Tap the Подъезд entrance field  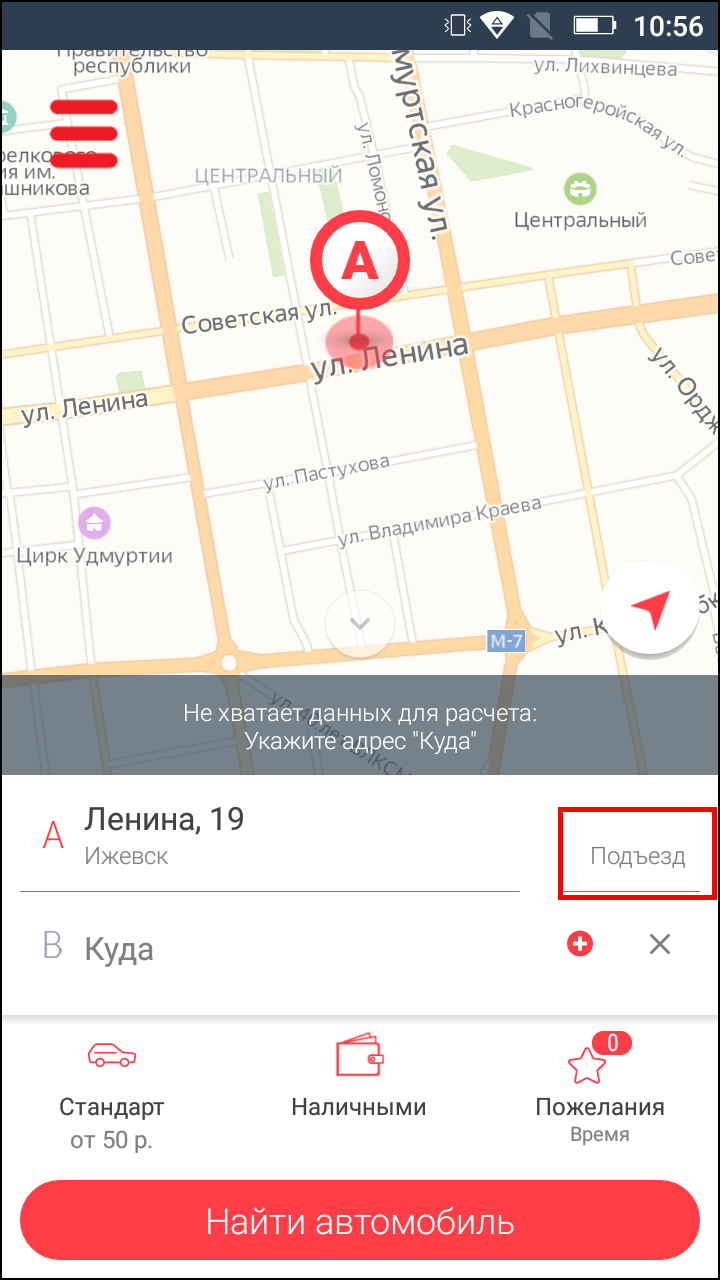tap(636, 855)
